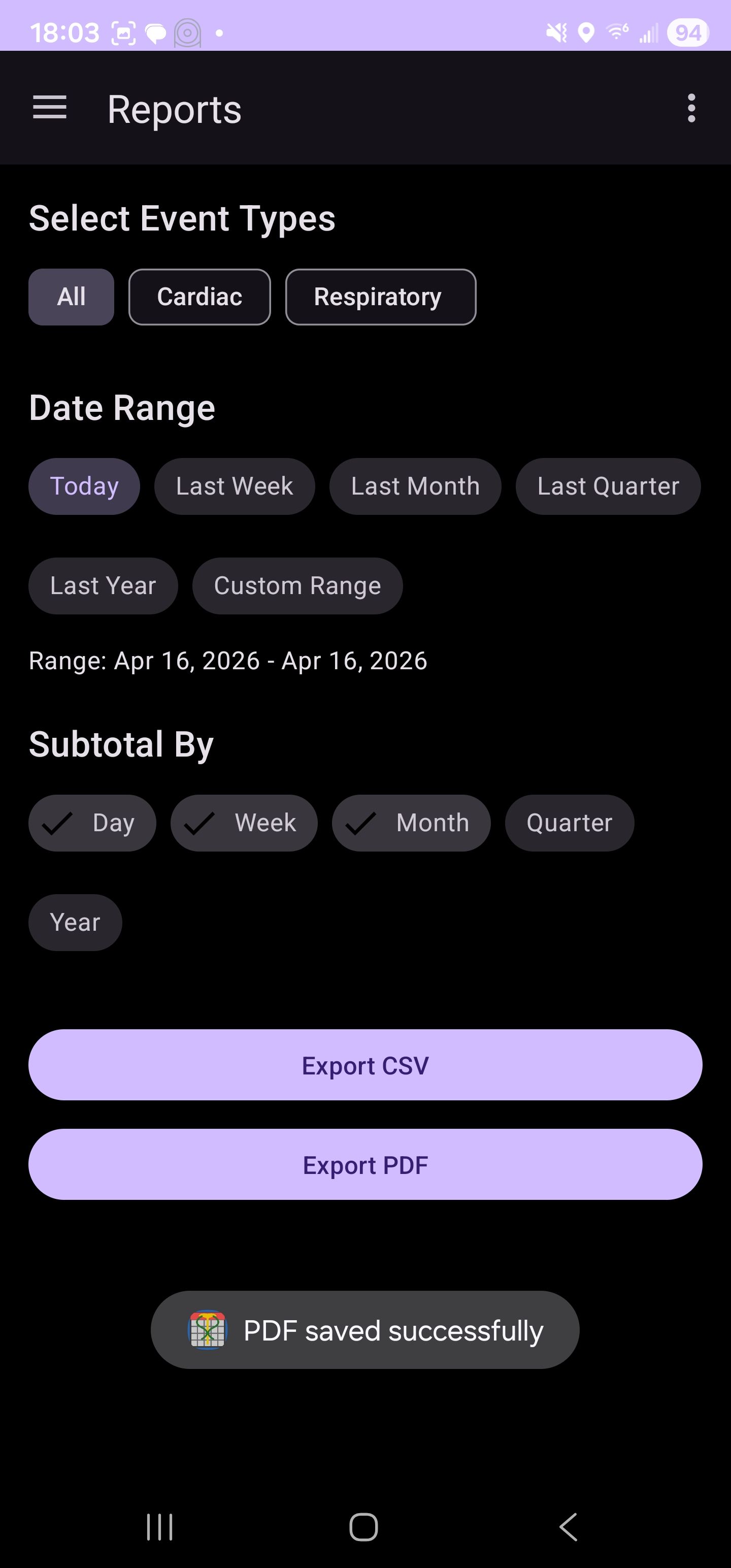This screenshot has width=731, height=1568.
Task: Export the report as PDF
Action: pyautogui.click(x=365, y=1164)
